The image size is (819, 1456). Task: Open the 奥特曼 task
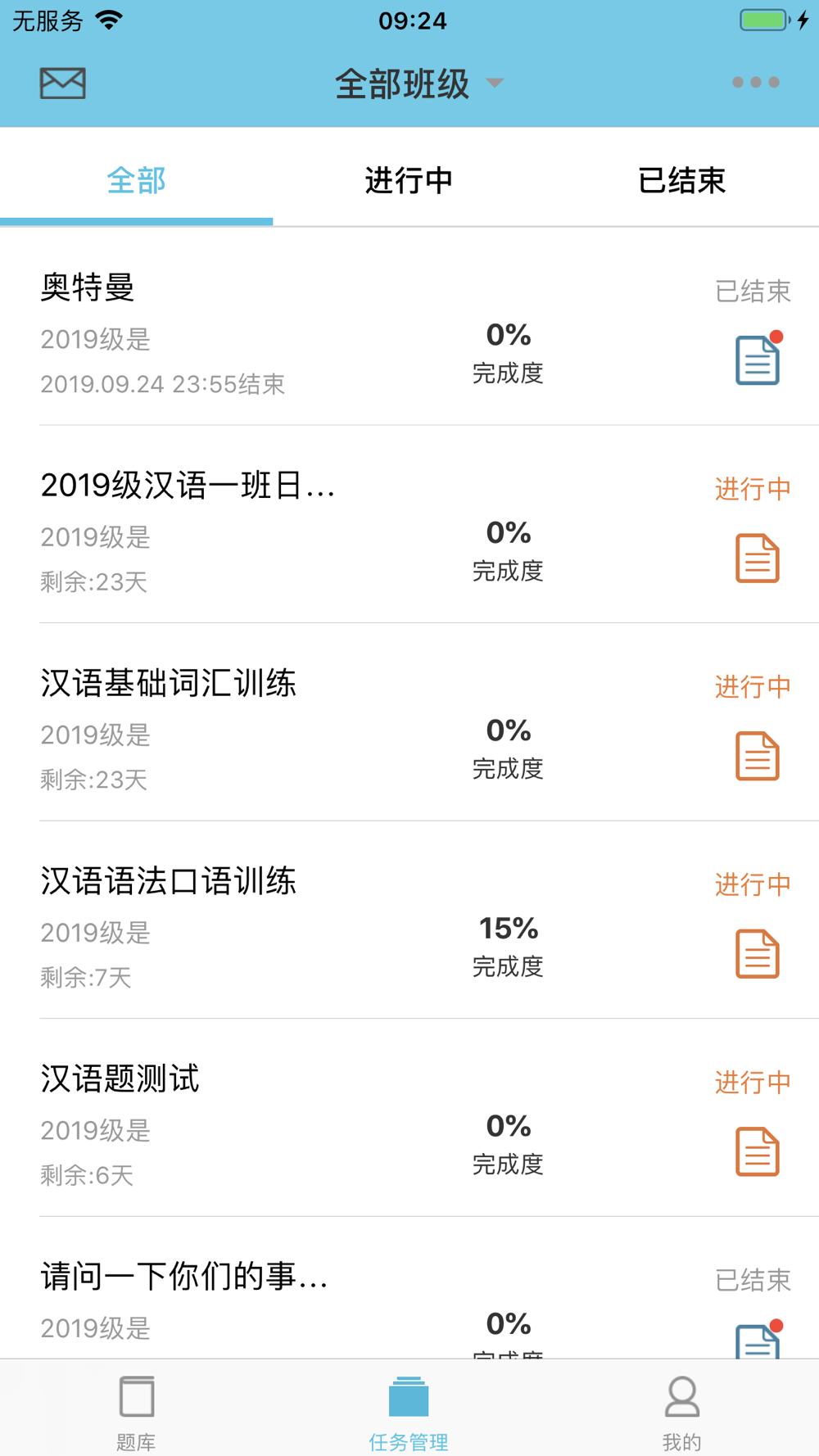409,328
